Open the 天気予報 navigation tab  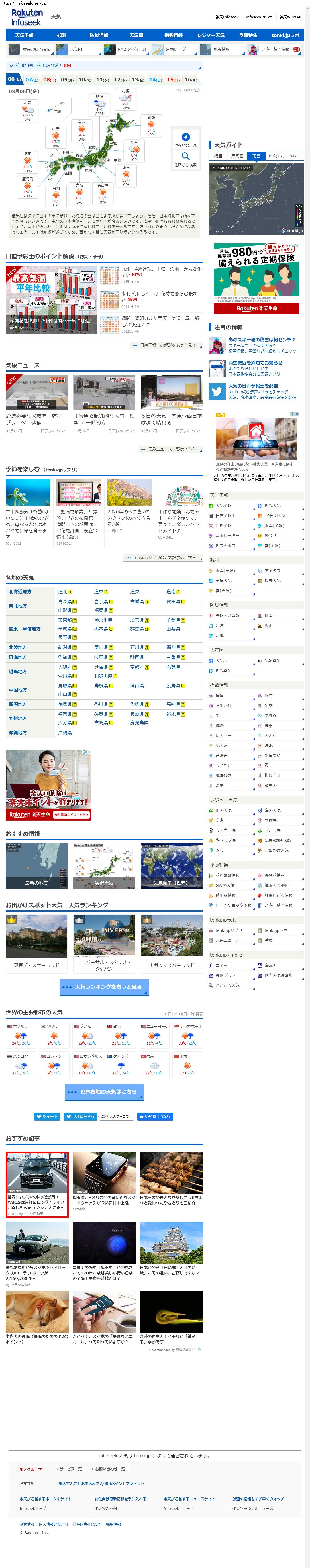coord(25,35)
